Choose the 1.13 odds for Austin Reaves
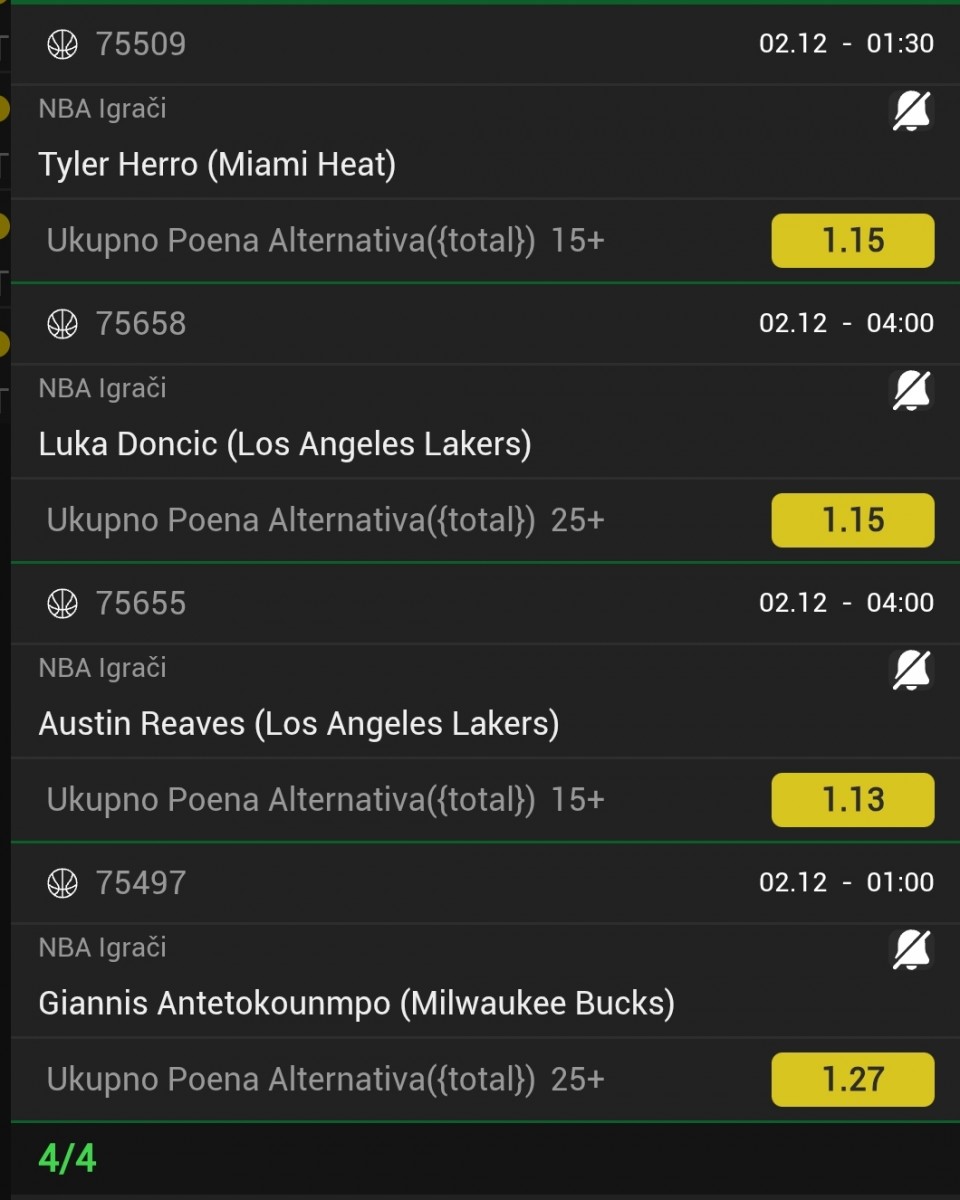 852,800
